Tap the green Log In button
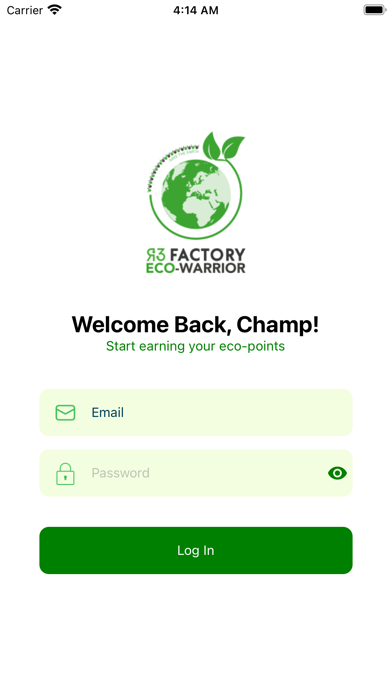The width and height of the screenshot is (392, 696). 196,550
